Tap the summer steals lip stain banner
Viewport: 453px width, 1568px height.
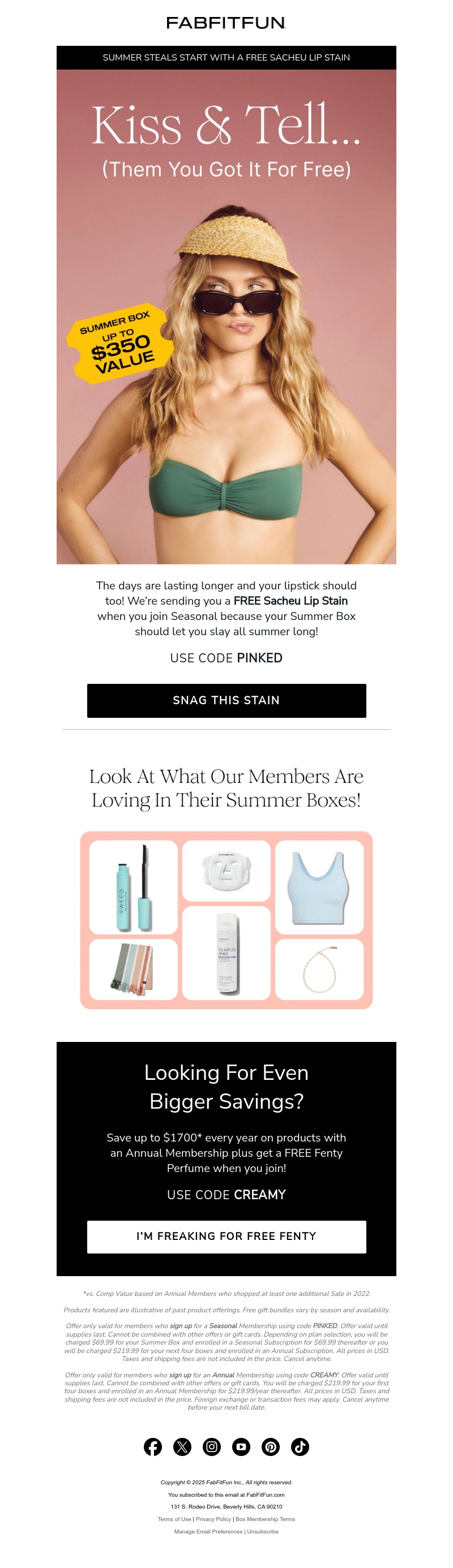[226, 57]
